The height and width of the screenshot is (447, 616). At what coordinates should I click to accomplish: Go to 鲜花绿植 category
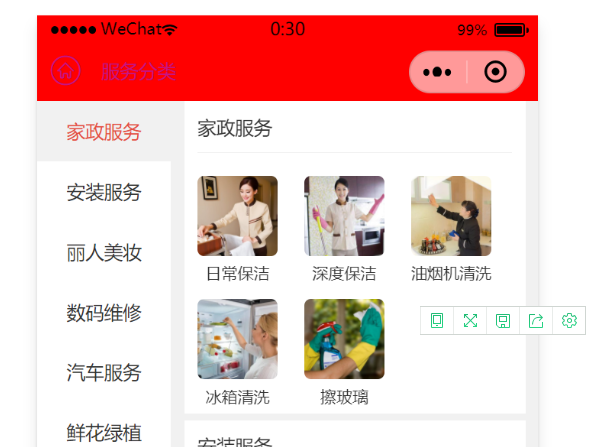104,432
